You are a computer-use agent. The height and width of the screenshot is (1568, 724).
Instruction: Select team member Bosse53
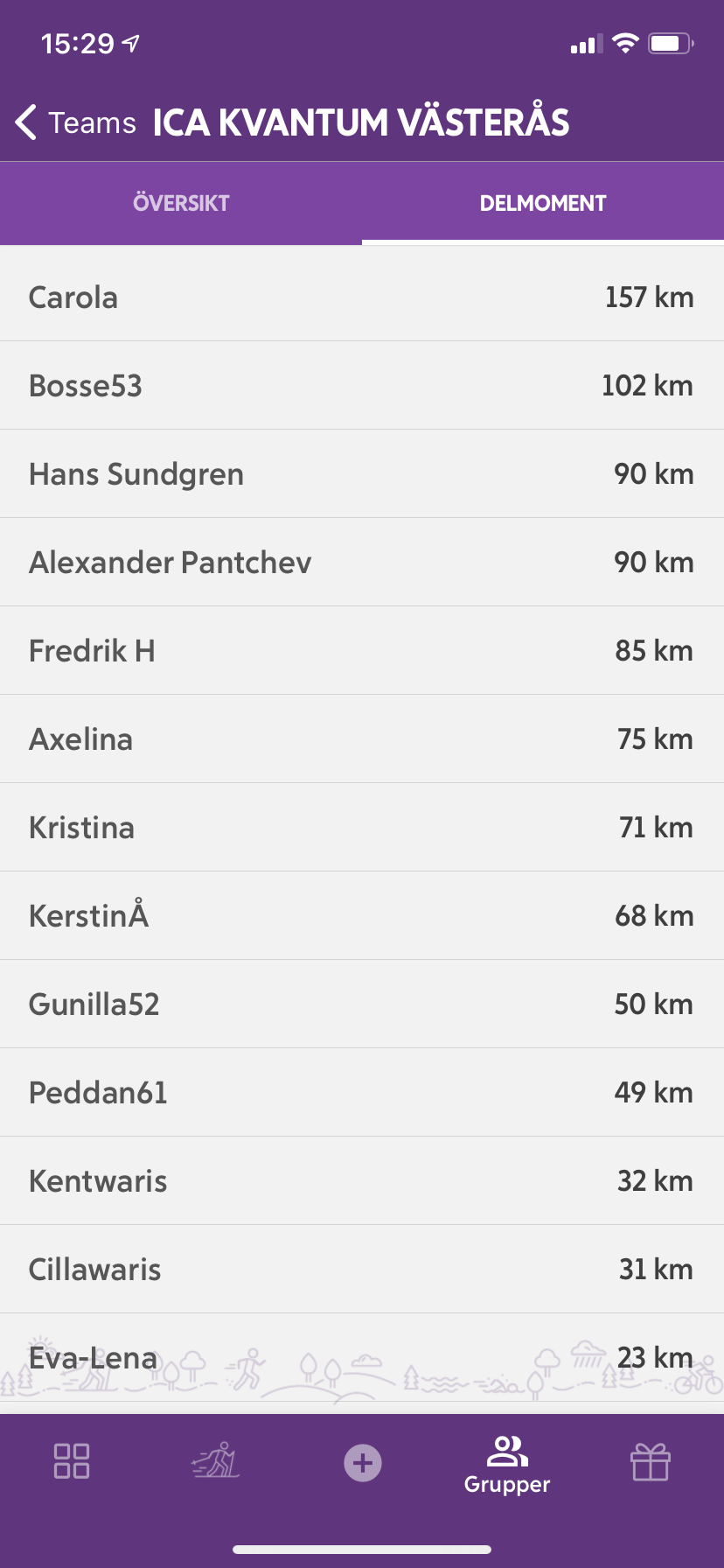coord(362,386)
